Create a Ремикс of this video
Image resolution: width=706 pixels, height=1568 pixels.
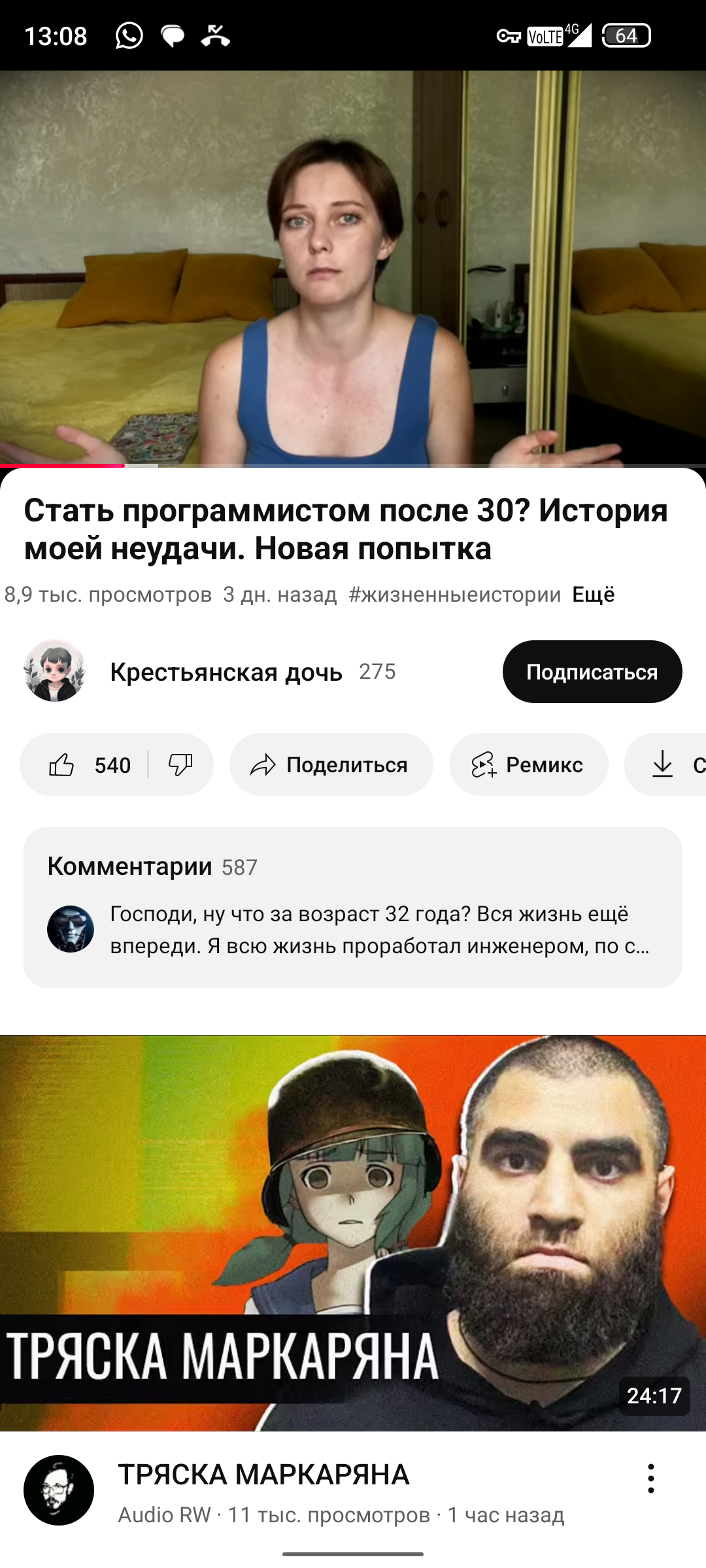[x=528, y=764]
